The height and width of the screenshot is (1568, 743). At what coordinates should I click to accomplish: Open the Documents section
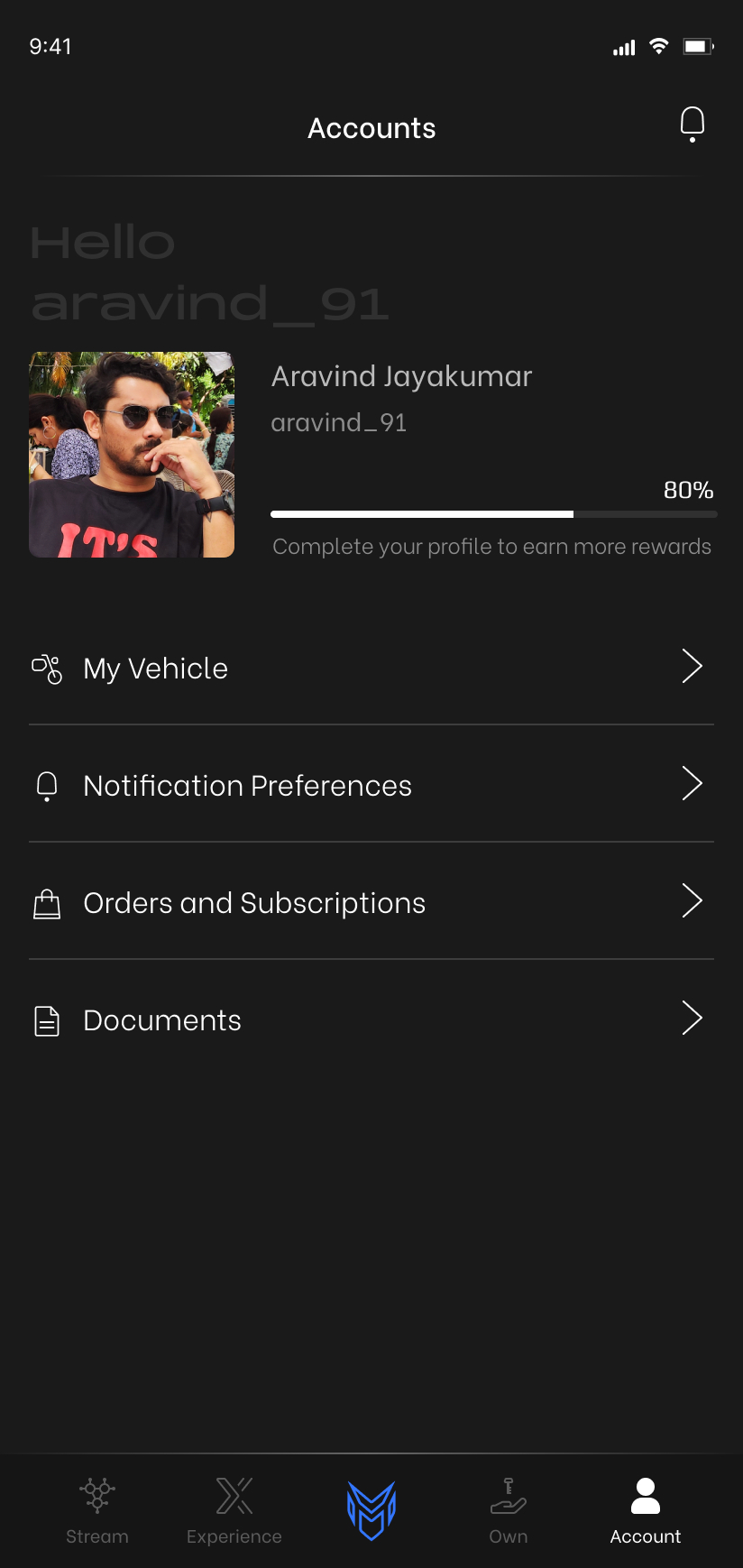tap(371, 1019)
